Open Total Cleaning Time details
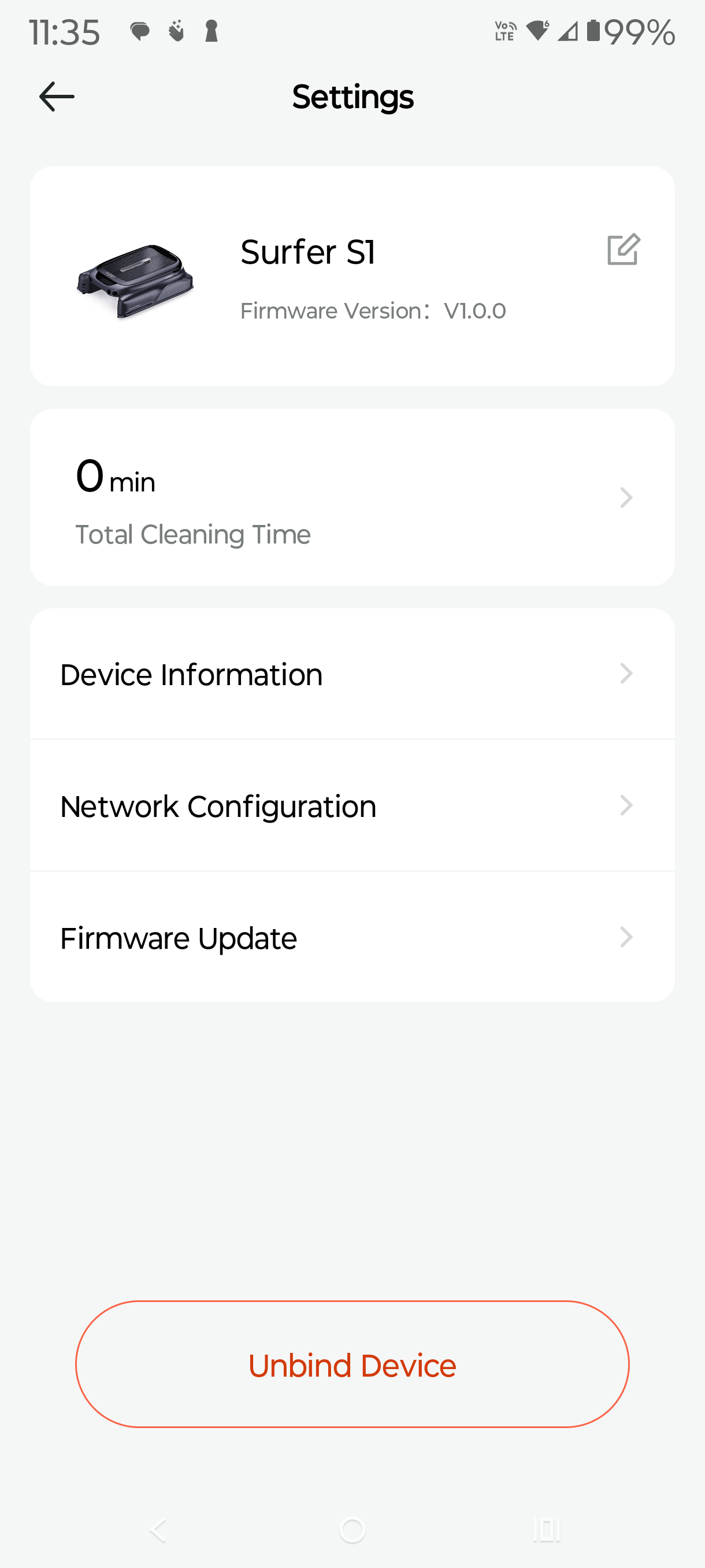The height and width of the screenshot is (1568, 705). [351, 497]
